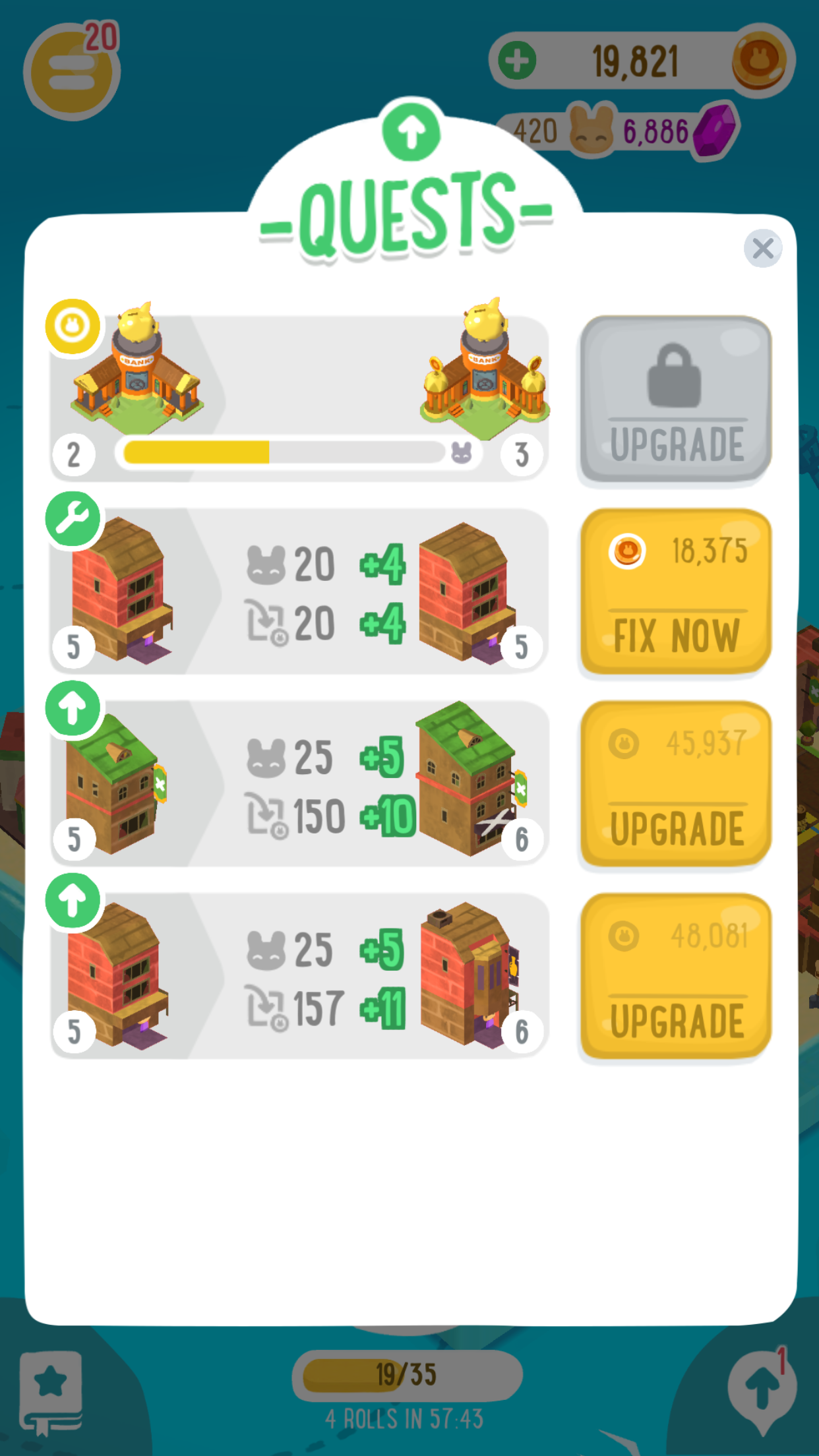The image size is (819, 1456).
Task: Open the yellow menu button
Action: [x=71, y=73]
